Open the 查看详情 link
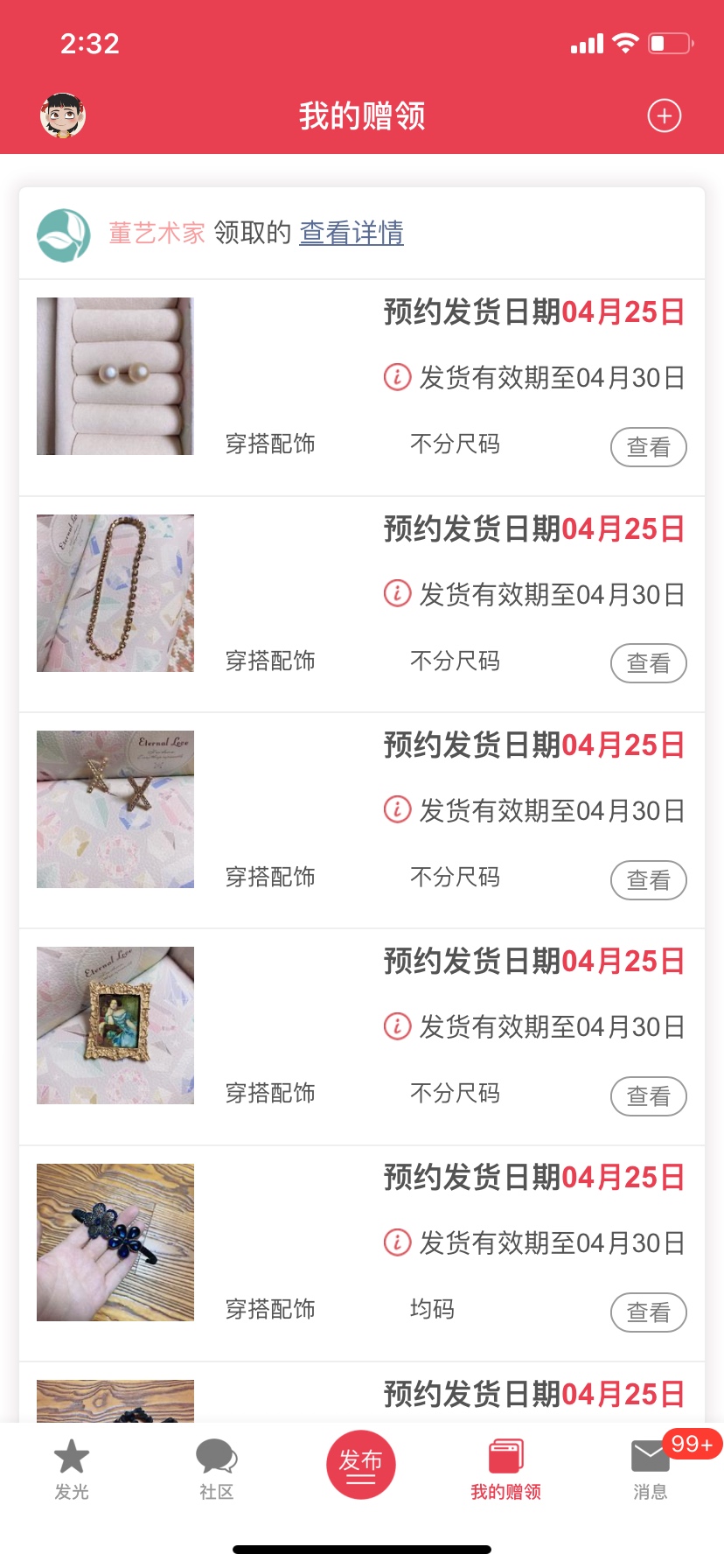724x1568 pixels. [x=352, y=233]
